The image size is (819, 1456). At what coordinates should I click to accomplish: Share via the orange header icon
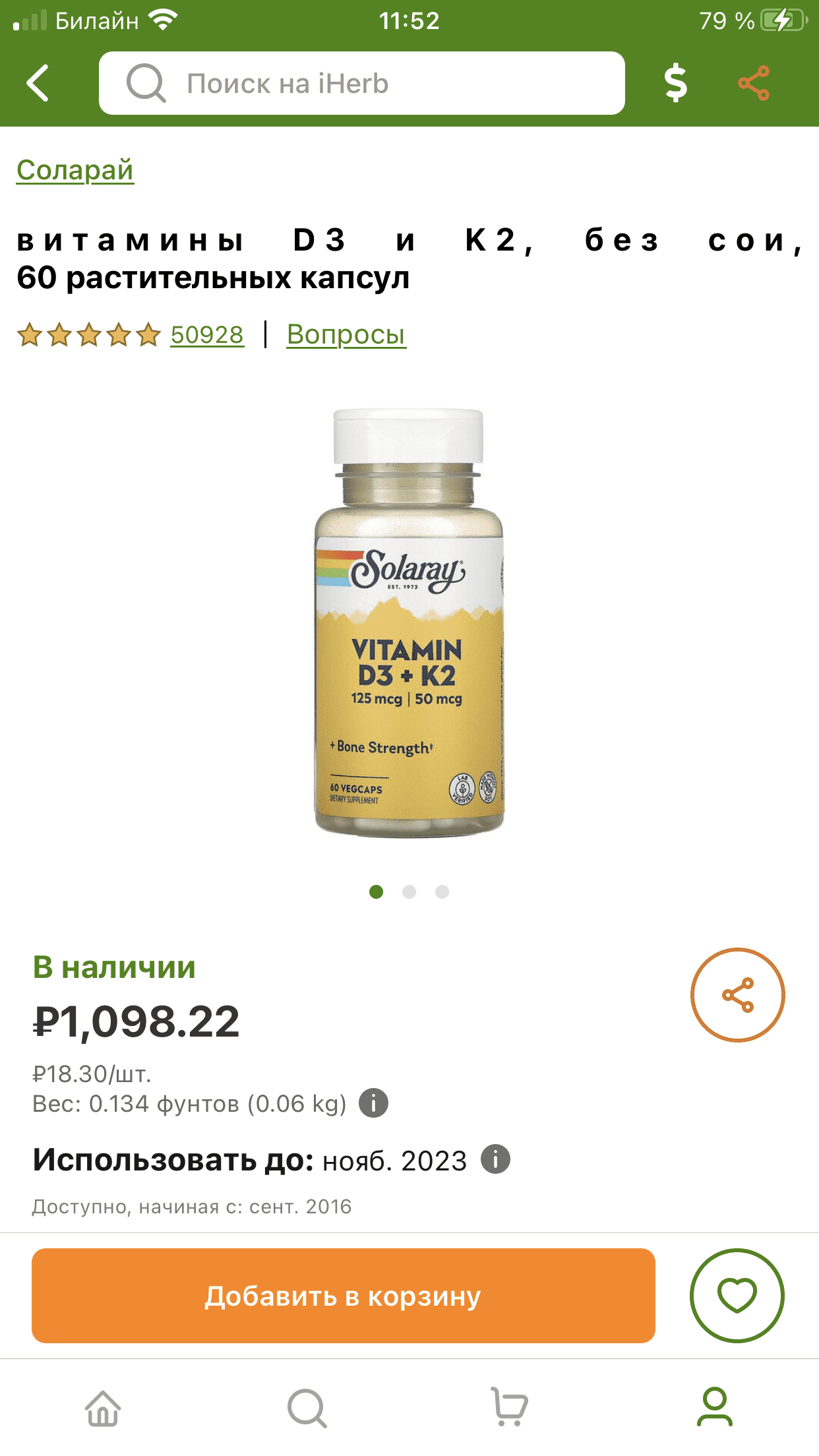coord(754,83)
